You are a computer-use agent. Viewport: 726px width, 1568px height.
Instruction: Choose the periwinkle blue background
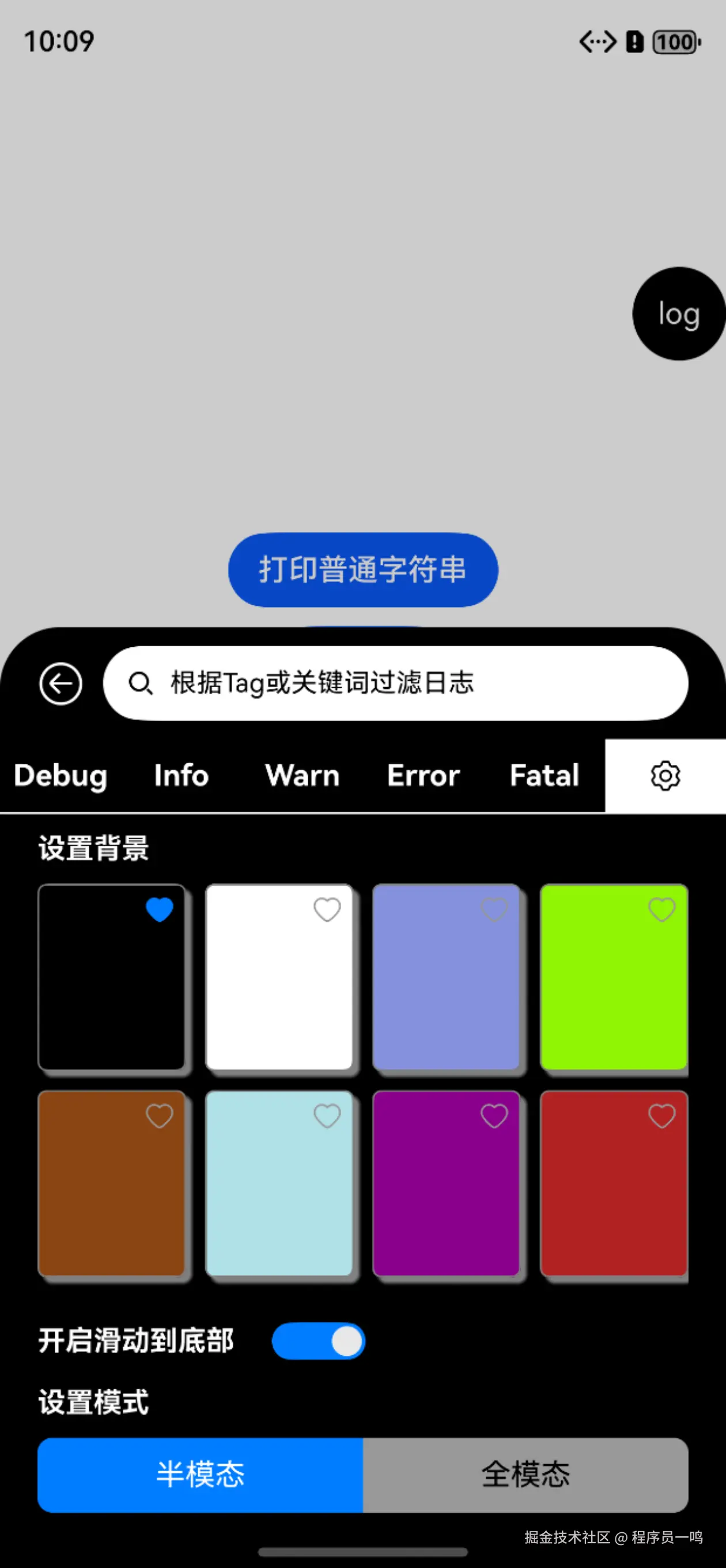[446, 977]
